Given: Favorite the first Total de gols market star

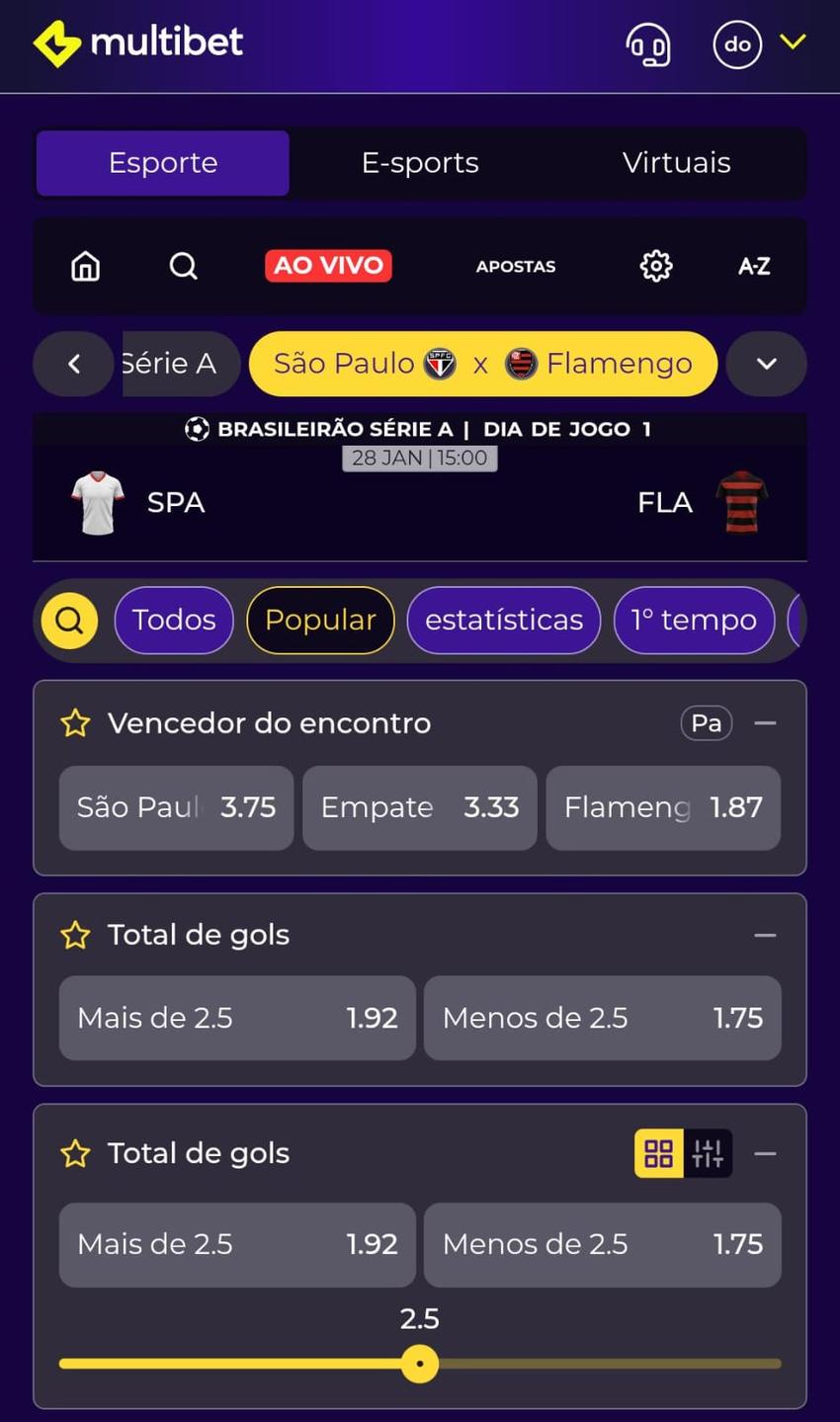Looking at the screenshot, I should coord(74,934).
